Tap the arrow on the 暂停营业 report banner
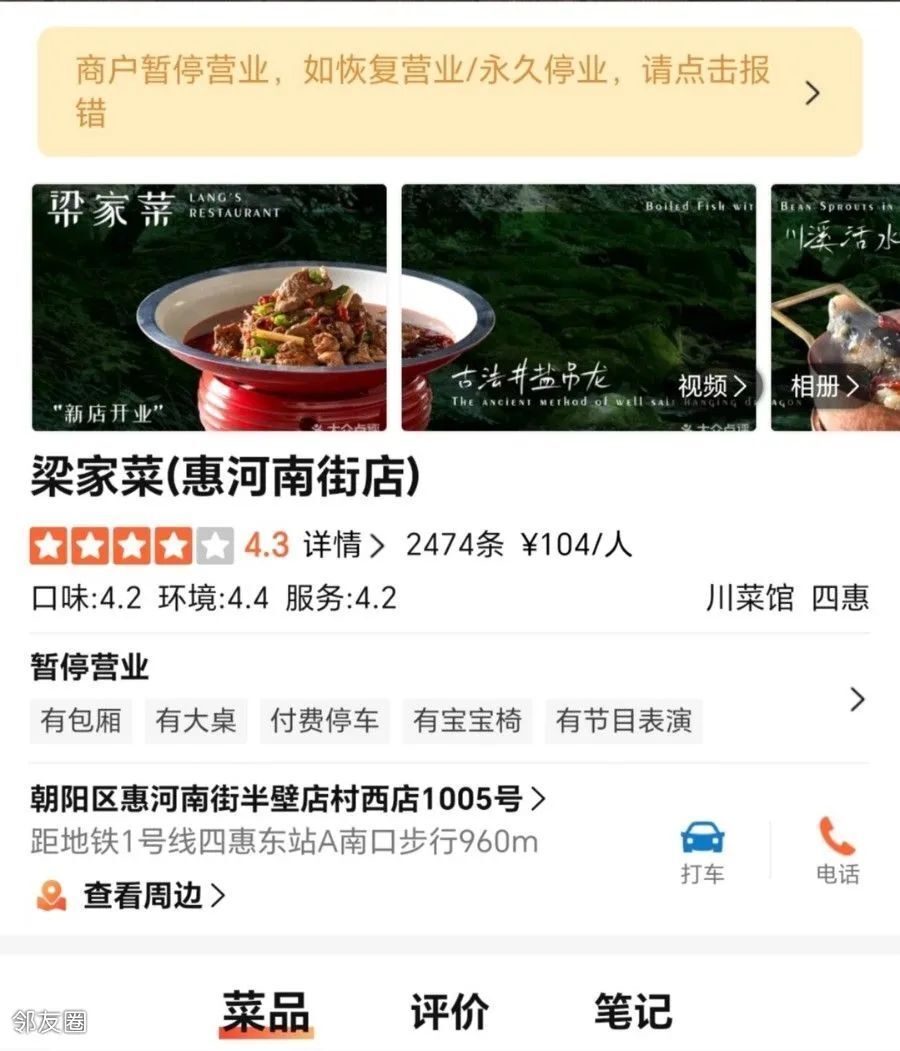The image size is (900, 1051). [813, 93]
